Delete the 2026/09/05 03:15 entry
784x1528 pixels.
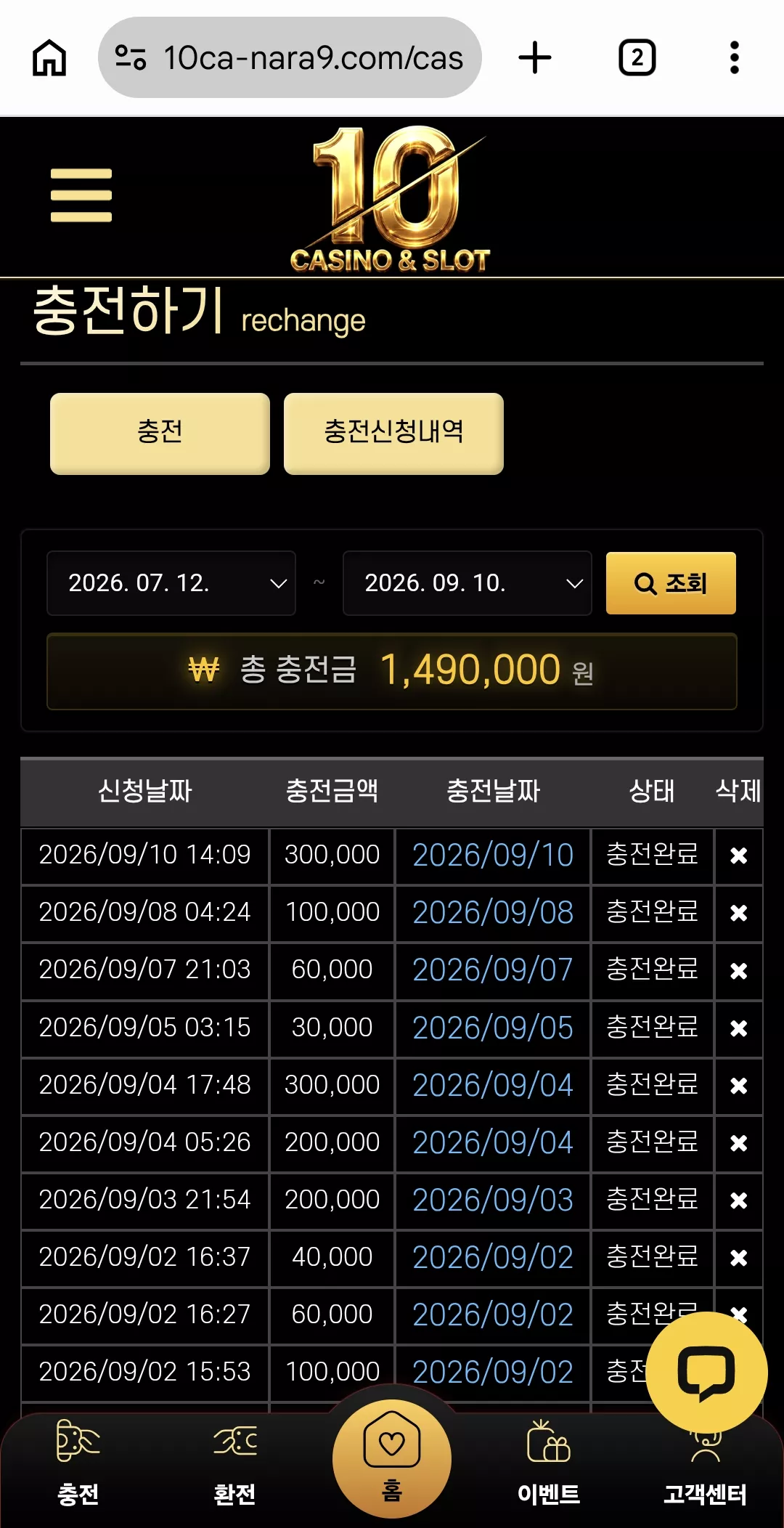738,1028
